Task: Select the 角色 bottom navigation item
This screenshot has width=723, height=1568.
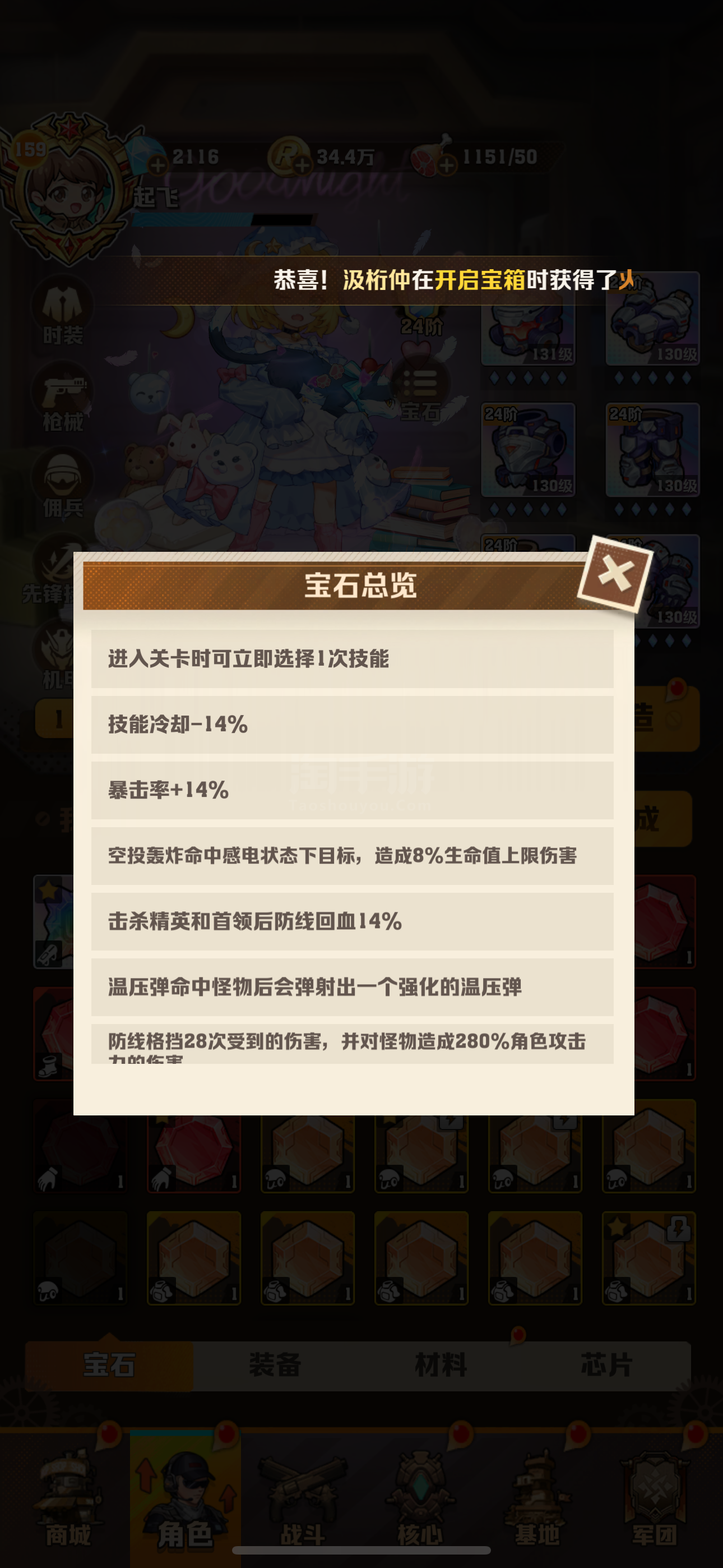Action: coord(185,1498)
